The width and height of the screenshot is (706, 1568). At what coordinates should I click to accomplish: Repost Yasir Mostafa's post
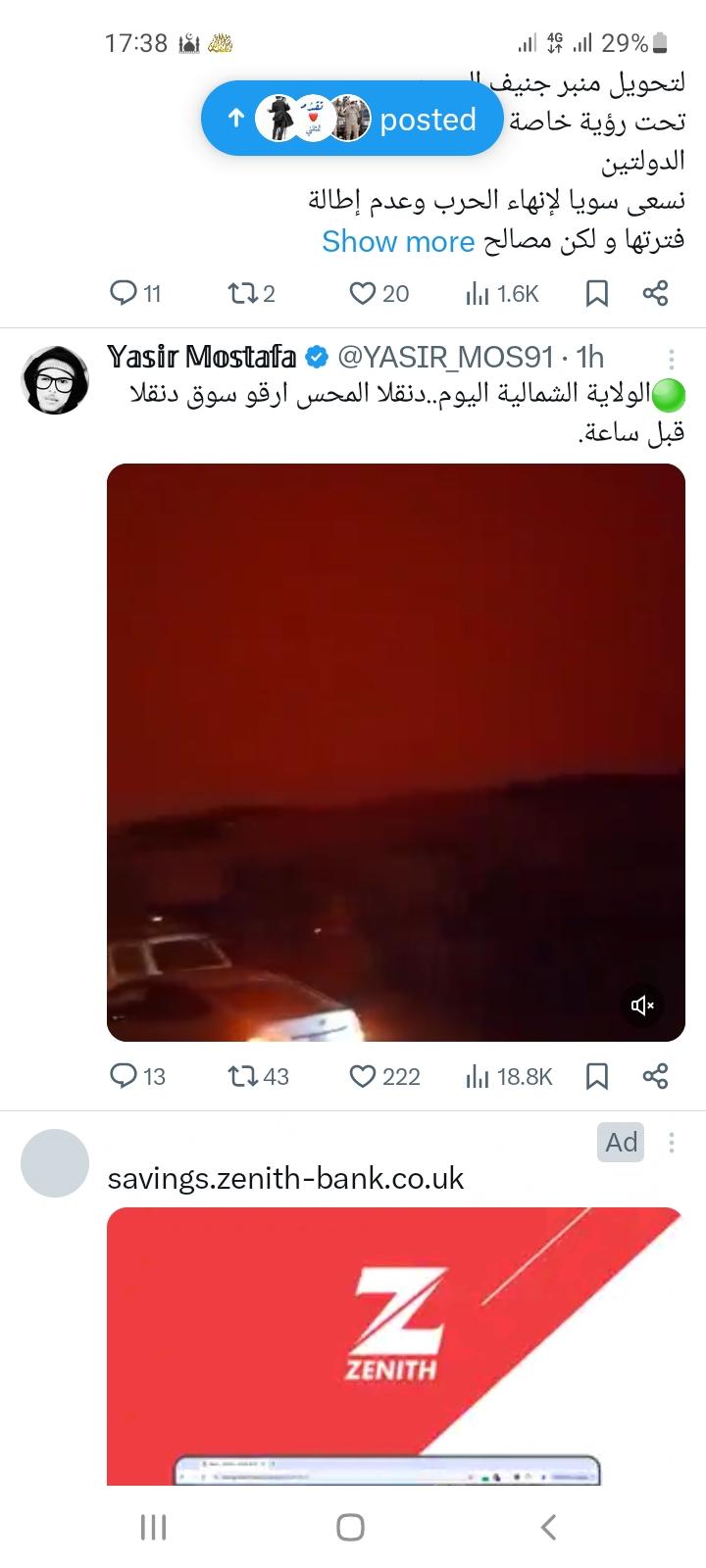(241, 1076)
